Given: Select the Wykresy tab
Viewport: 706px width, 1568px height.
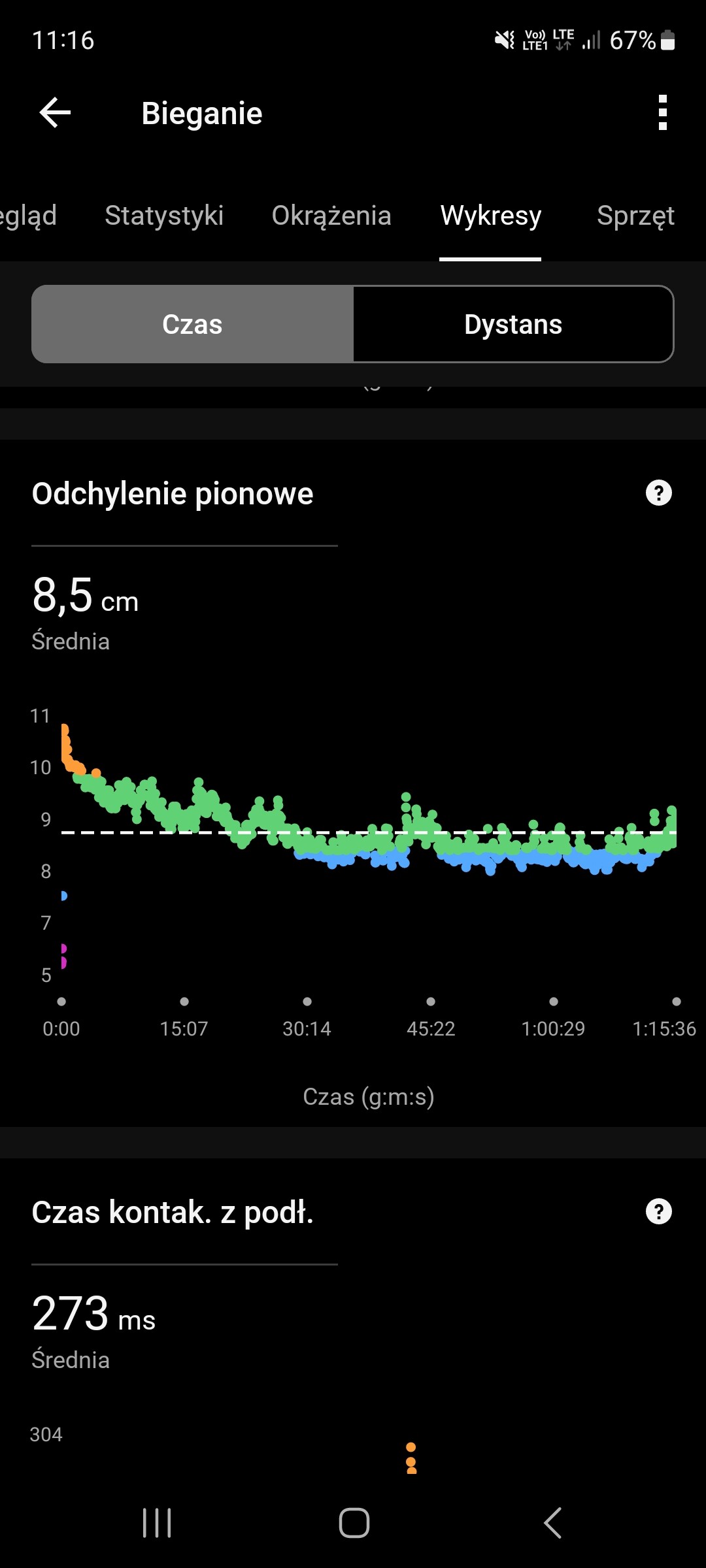Looking at the screenshot, I should [490, 216].
